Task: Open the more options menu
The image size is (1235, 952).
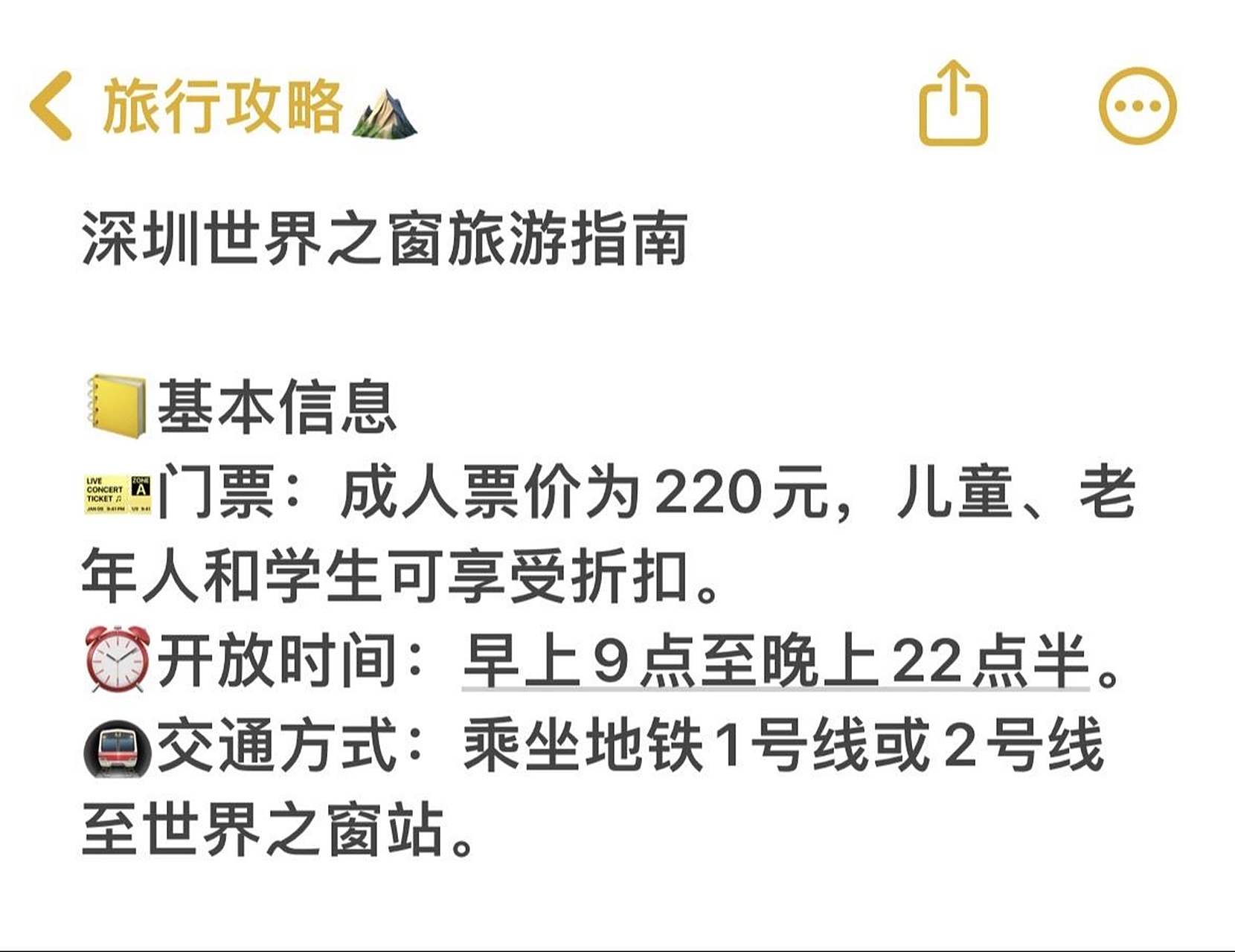Action: point(1137,106)
